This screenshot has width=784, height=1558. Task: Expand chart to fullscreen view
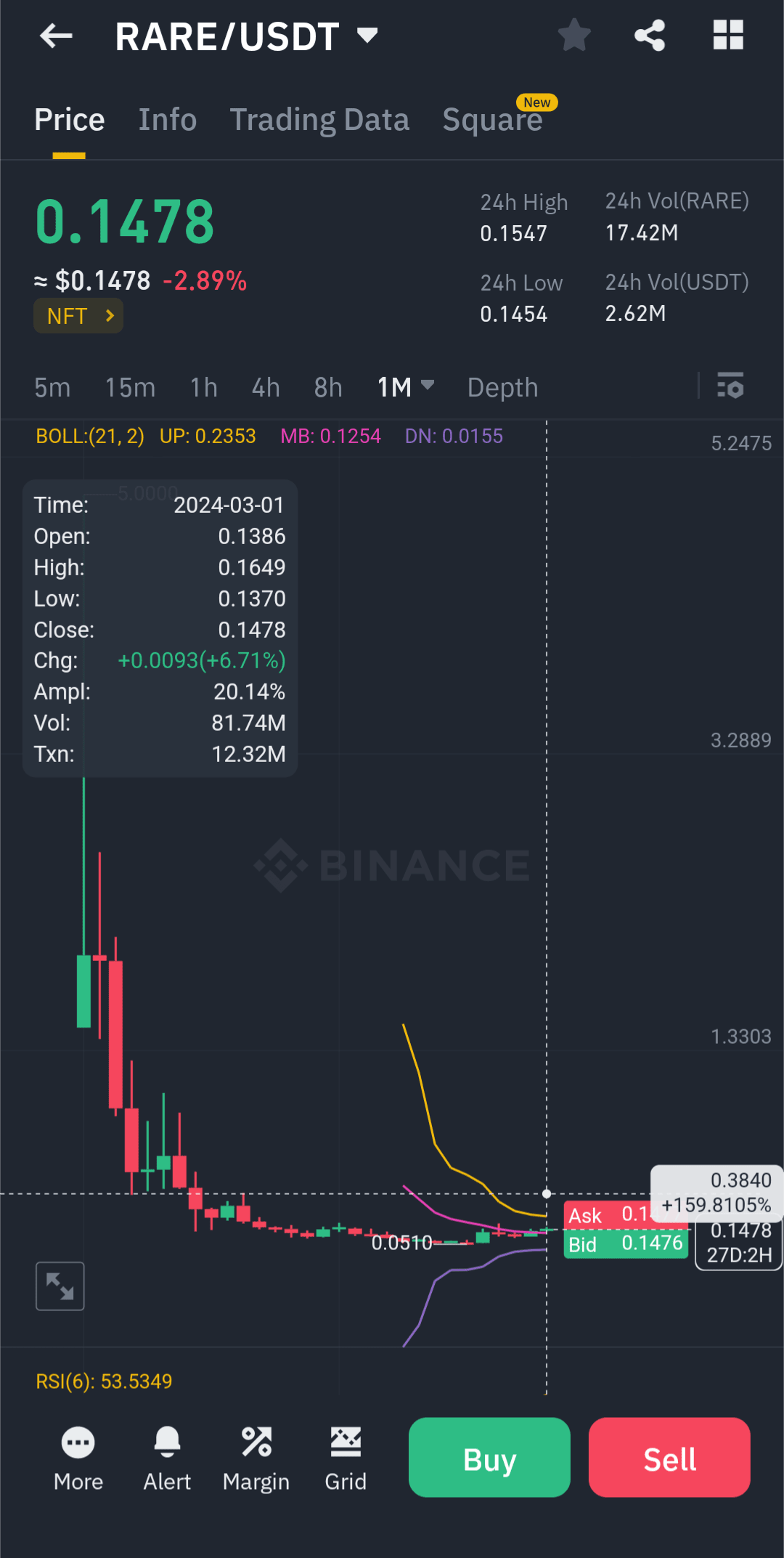coord(60,1286)
